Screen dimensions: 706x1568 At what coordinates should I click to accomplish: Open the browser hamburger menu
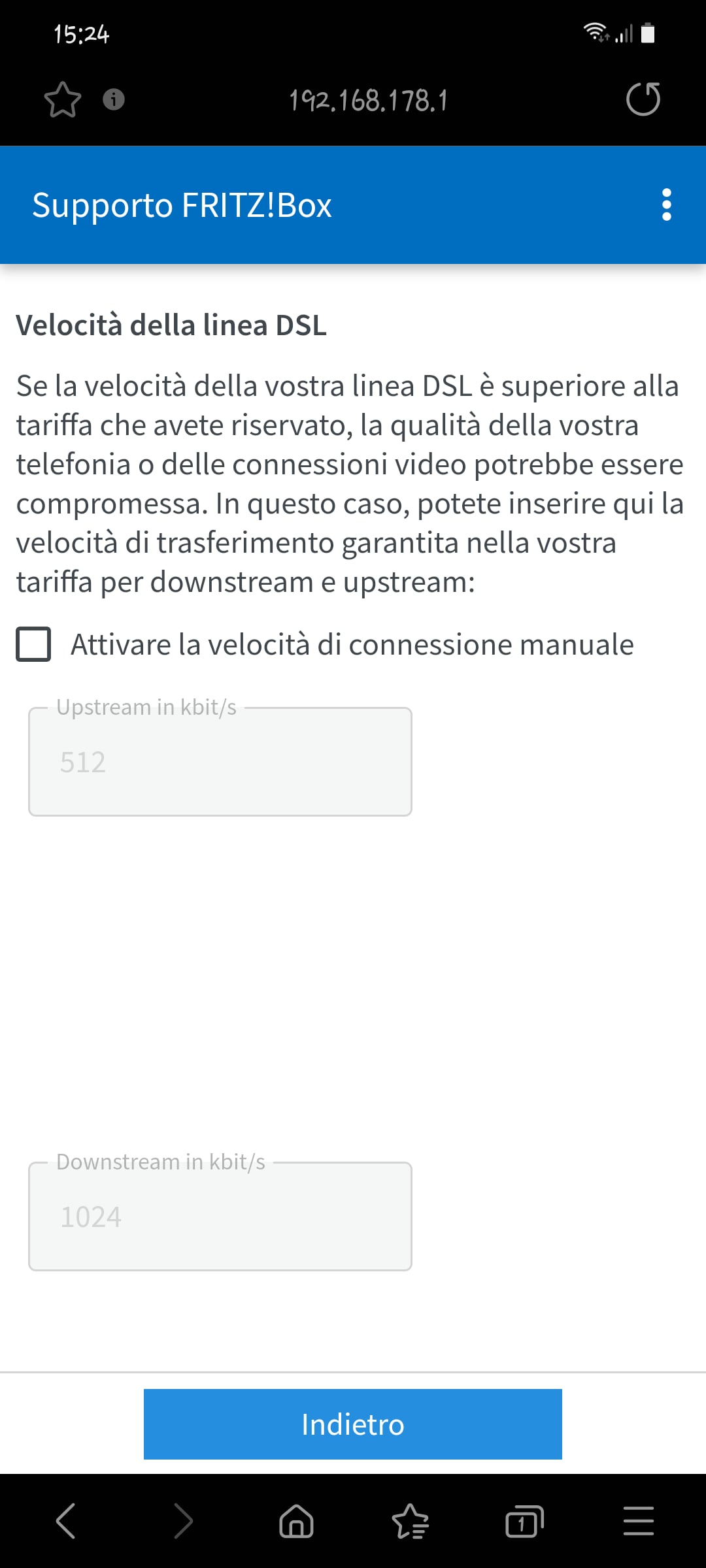click(x=639, y=1521)
